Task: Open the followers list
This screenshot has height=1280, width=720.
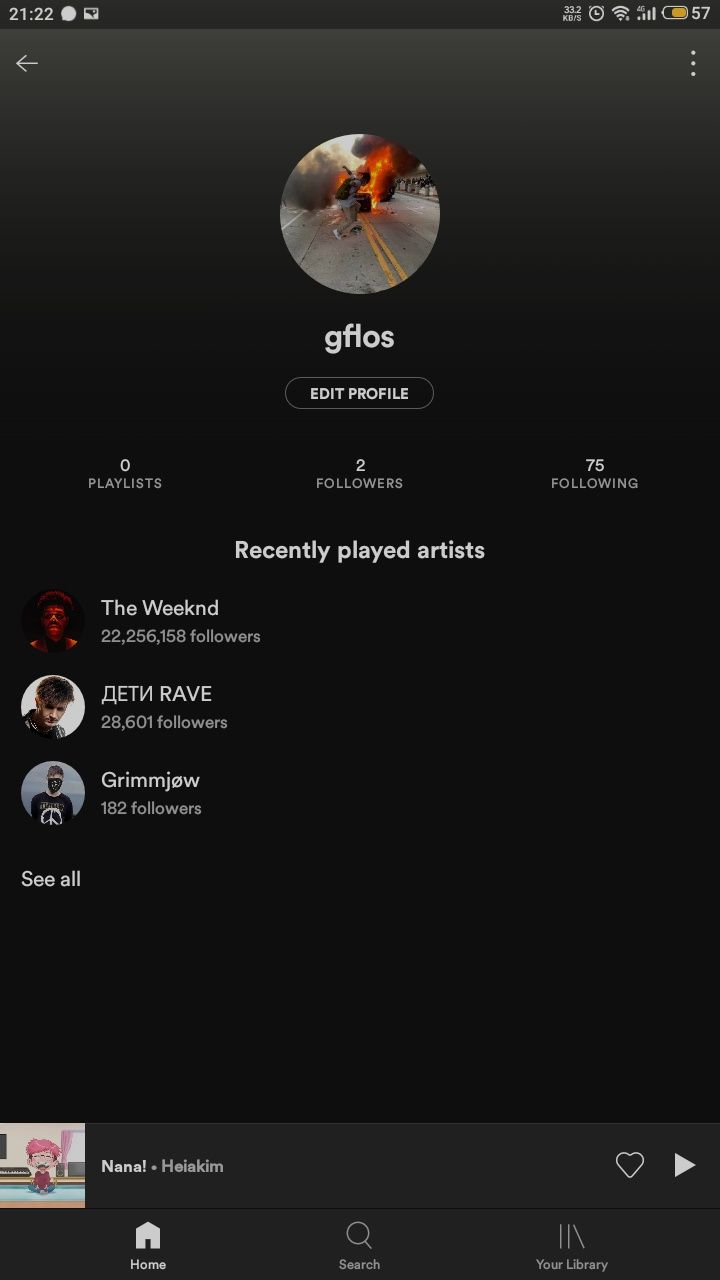Action: pos(359,473)
